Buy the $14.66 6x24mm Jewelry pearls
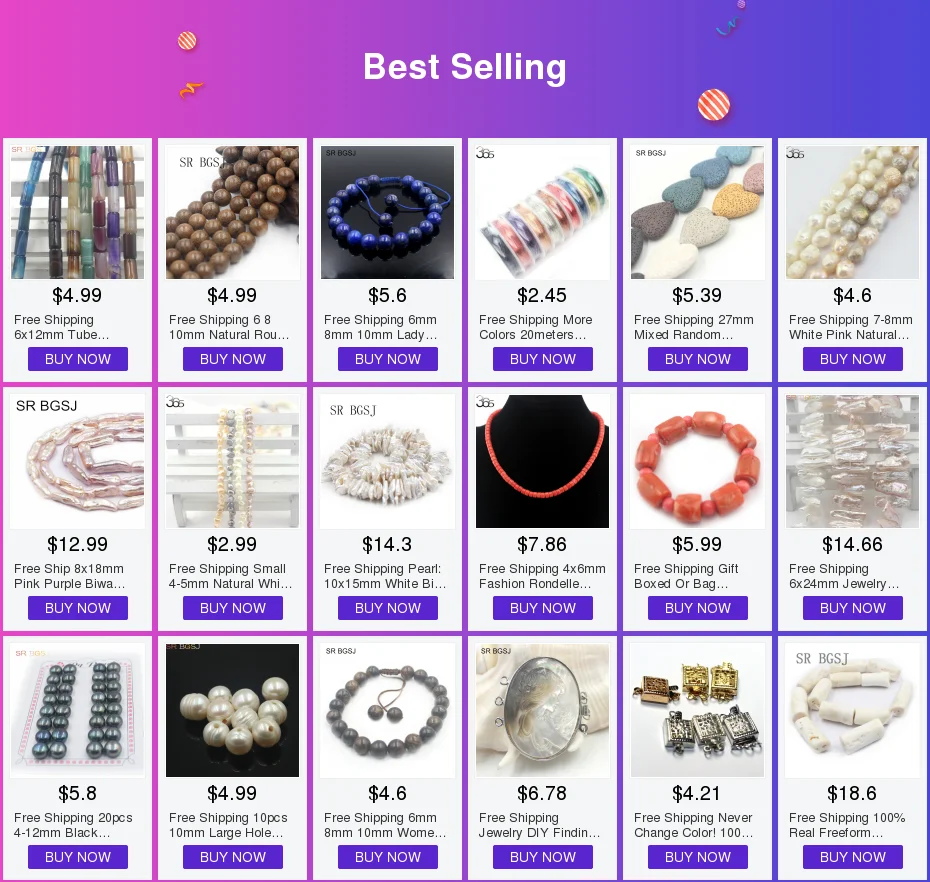This screenshot has height=882, width=930. coord(853,608)
